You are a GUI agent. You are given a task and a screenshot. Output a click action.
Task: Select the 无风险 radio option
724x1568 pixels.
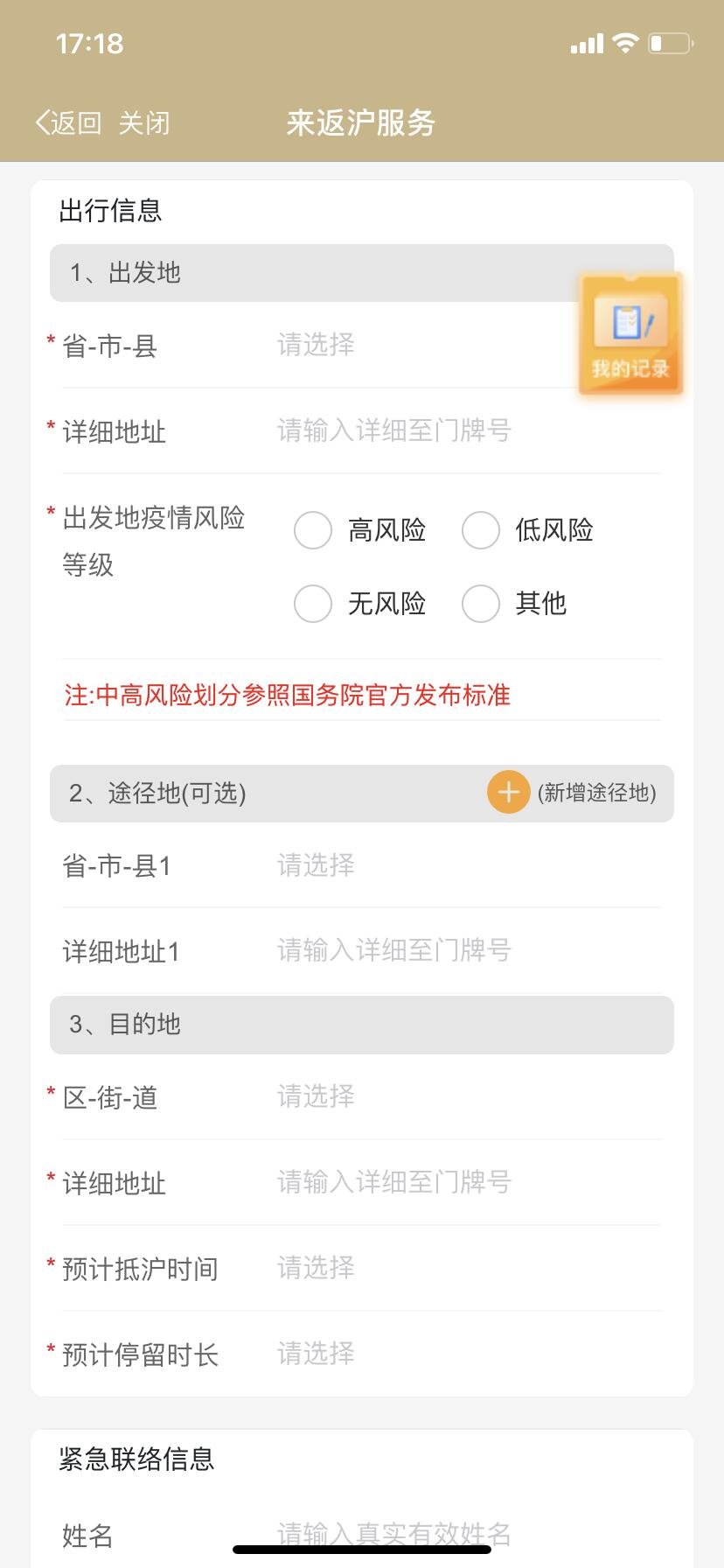(x=359, y=604)
